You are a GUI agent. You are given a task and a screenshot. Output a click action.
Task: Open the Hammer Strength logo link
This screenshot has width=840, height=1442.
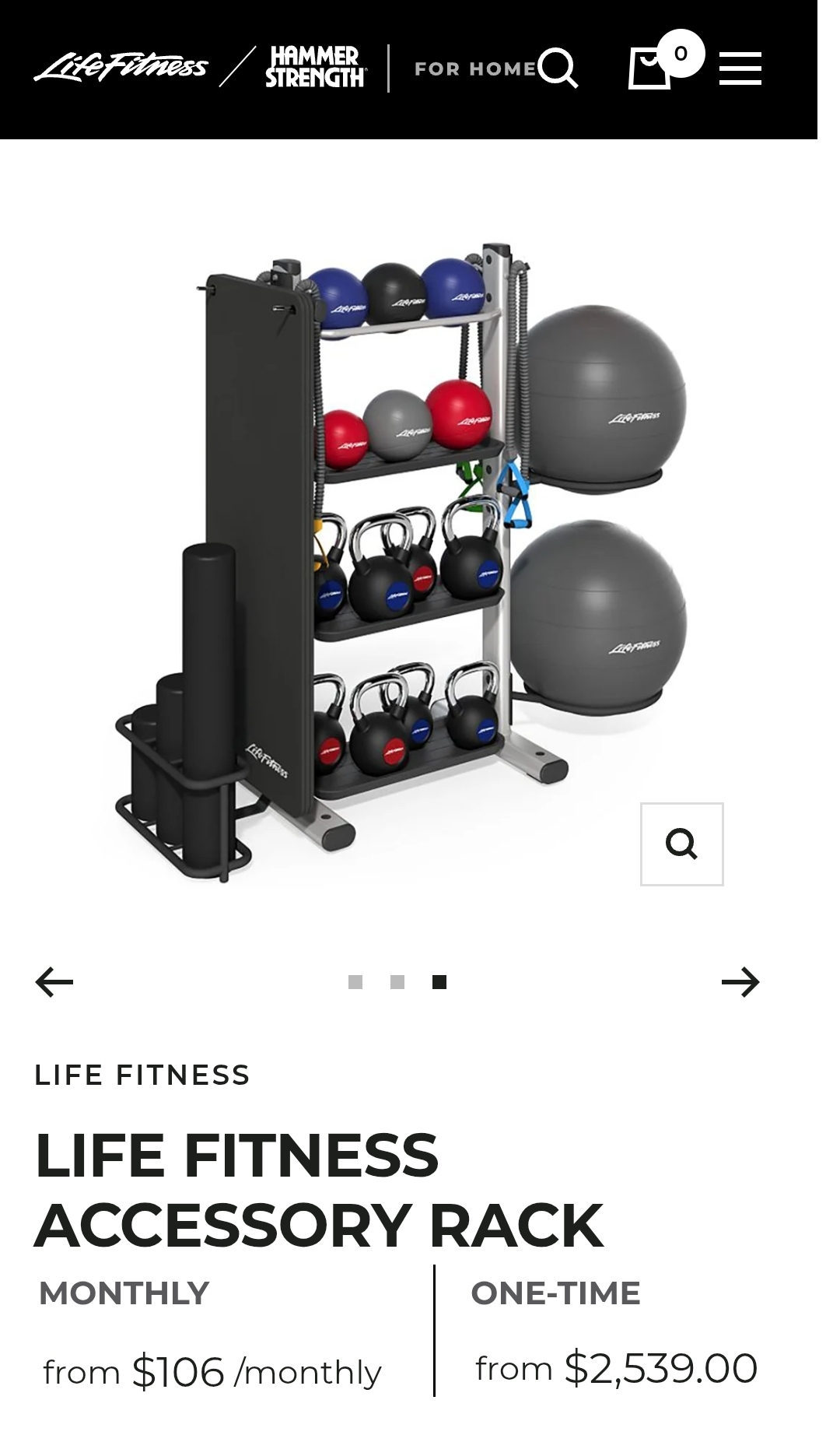315,68
